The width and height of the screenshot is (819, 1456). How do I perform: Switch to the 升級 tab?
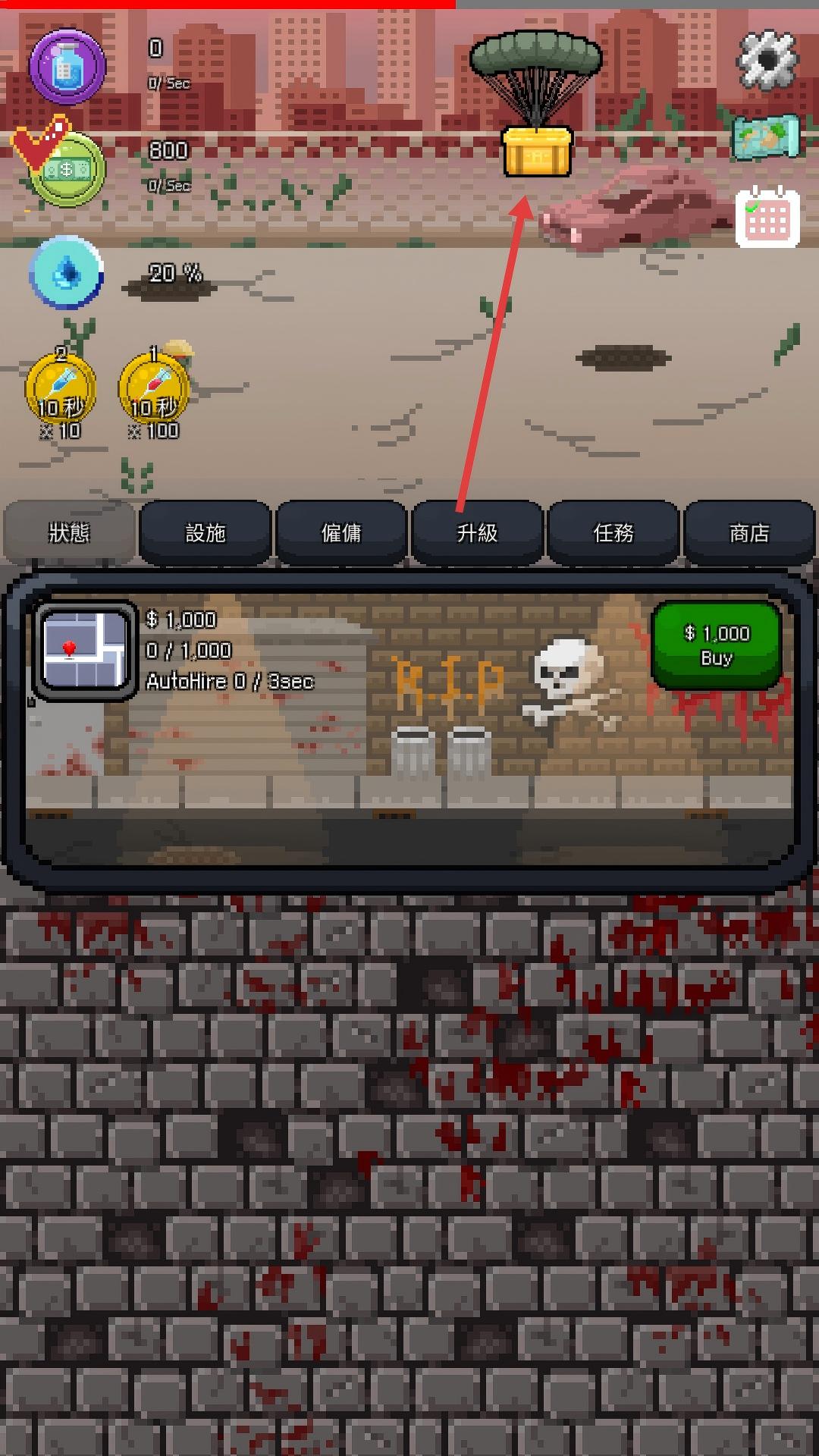[477, 533]
